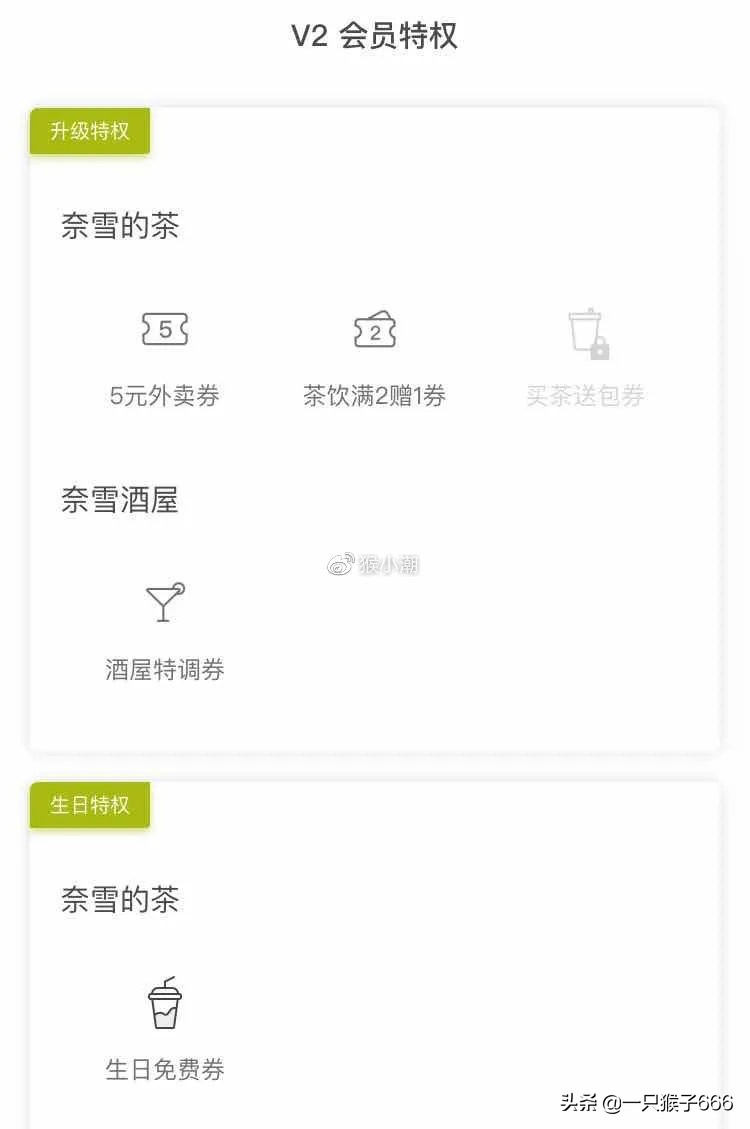Click the 生日免费券 drink cup icon
The width and height of the screenshot is (750, 1129).
(164, 1003)
